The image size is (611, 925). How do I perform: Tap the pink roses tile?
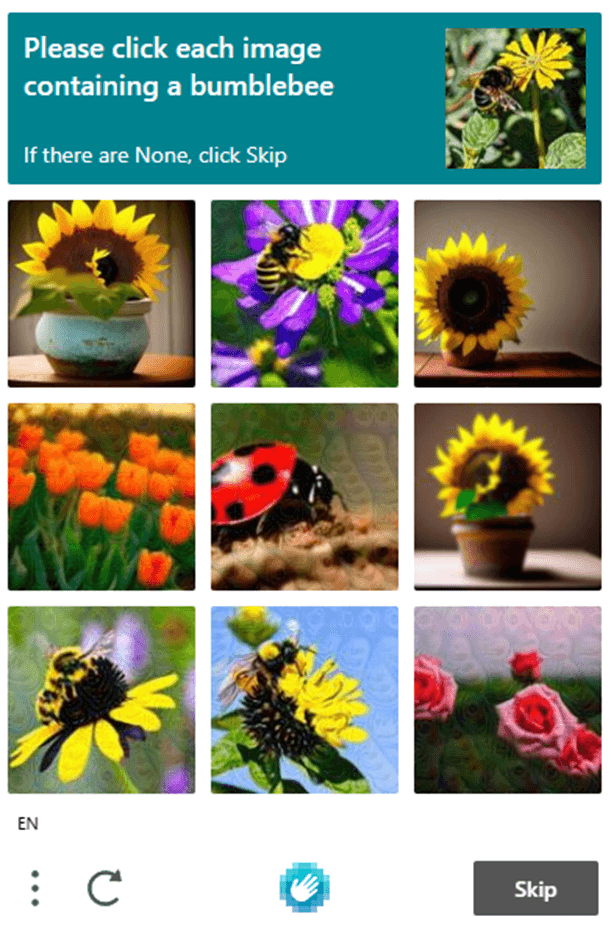coord(508,700)
